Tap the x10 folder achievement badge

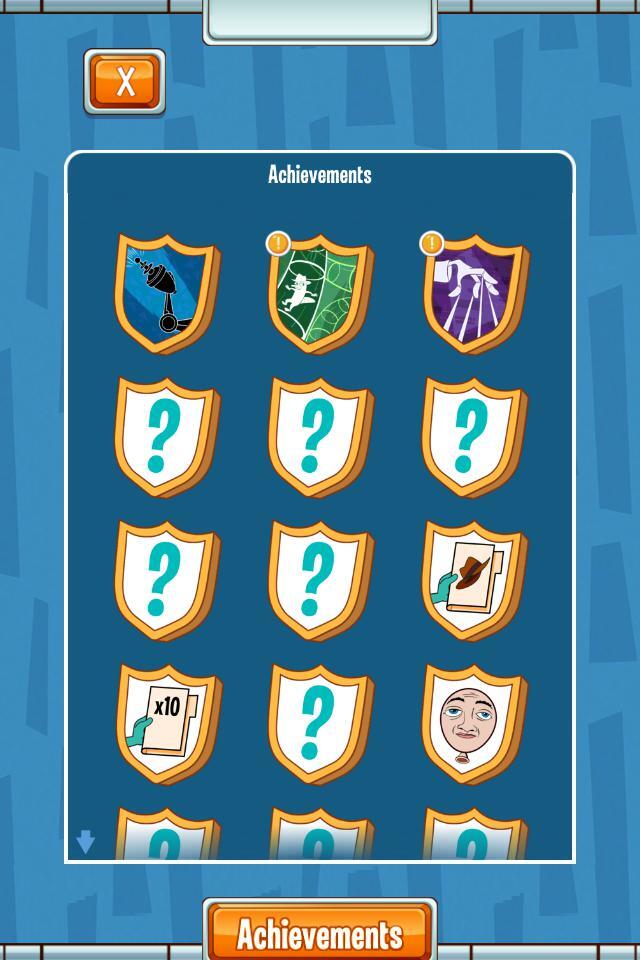(167, 723)
